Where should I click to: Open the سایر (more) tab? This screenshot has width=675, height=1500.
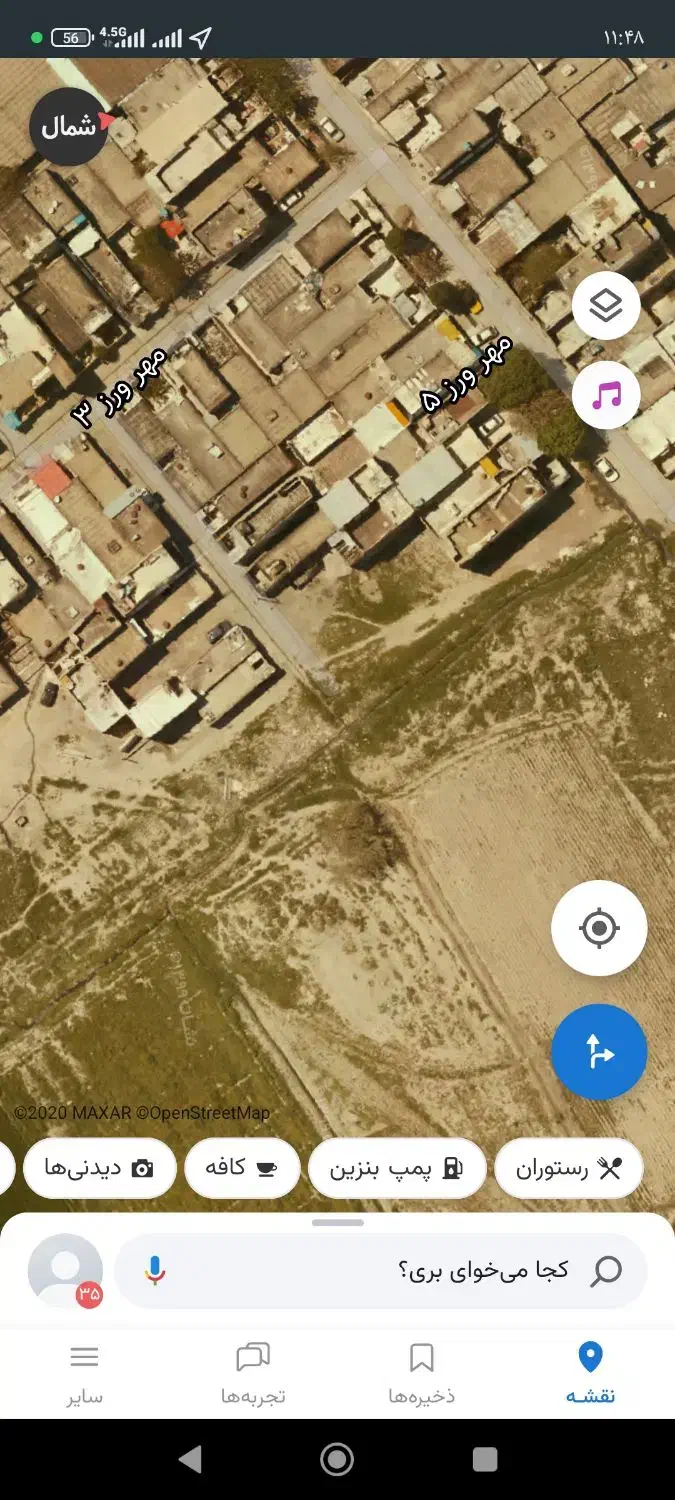point(85,1374)
